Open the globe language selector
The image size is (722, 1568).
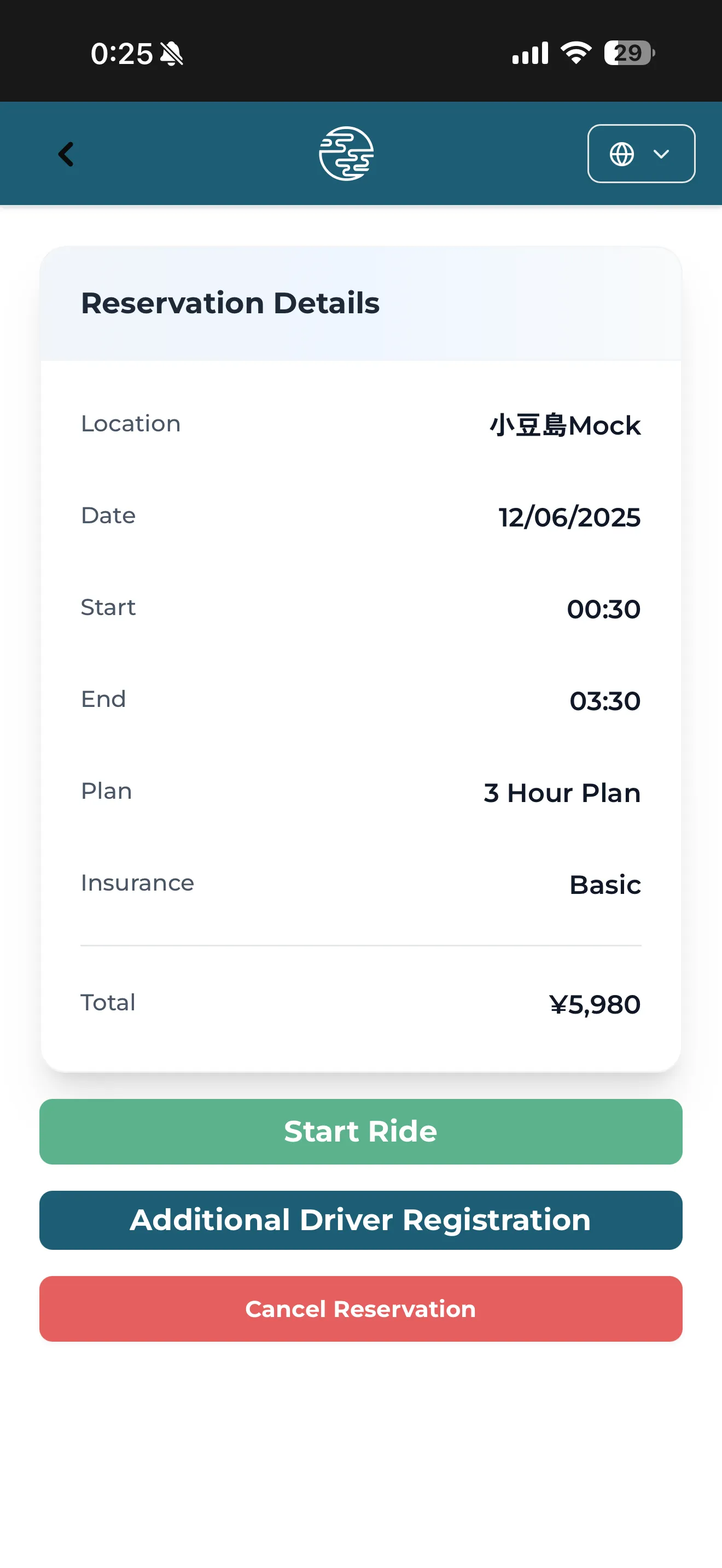point(622,154)
